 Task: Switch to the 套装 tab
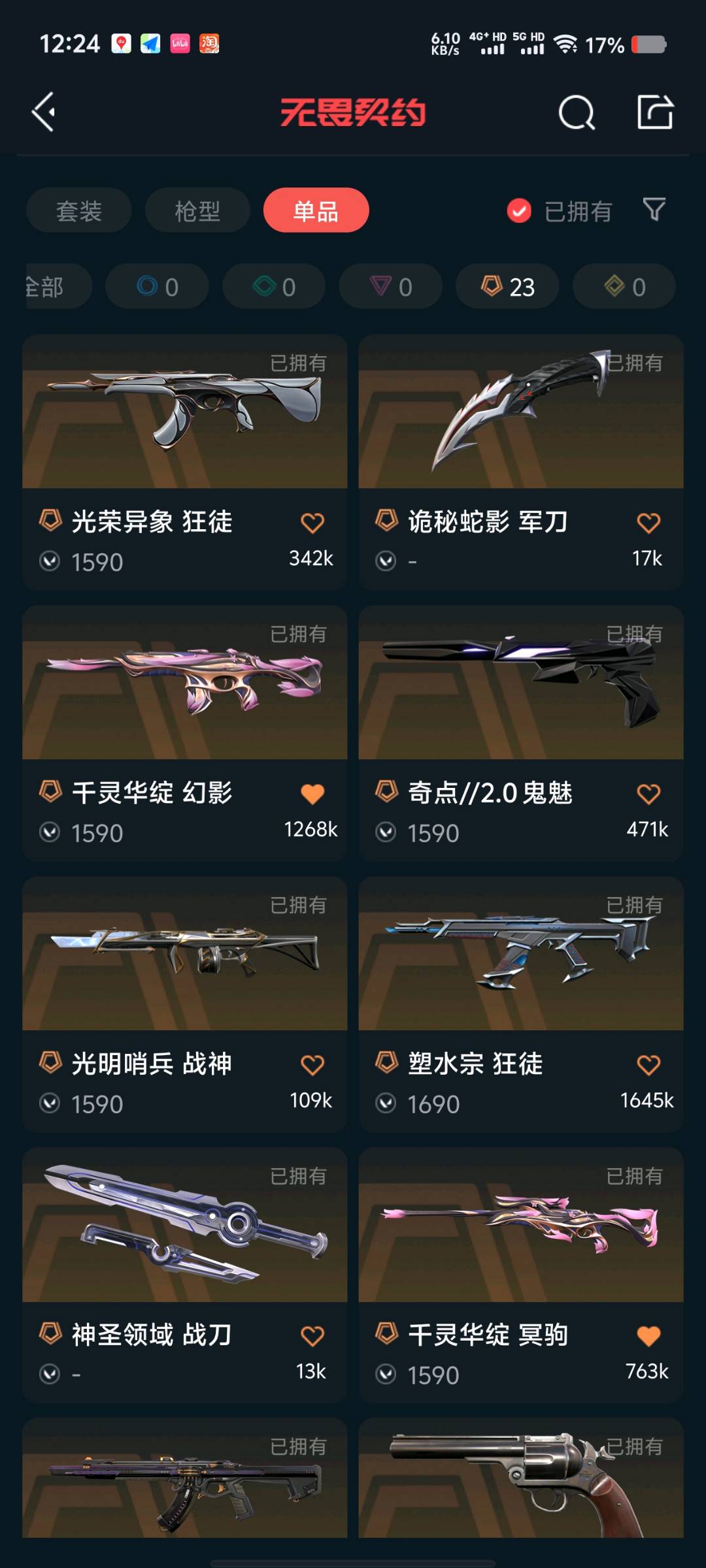coord(79,210)
